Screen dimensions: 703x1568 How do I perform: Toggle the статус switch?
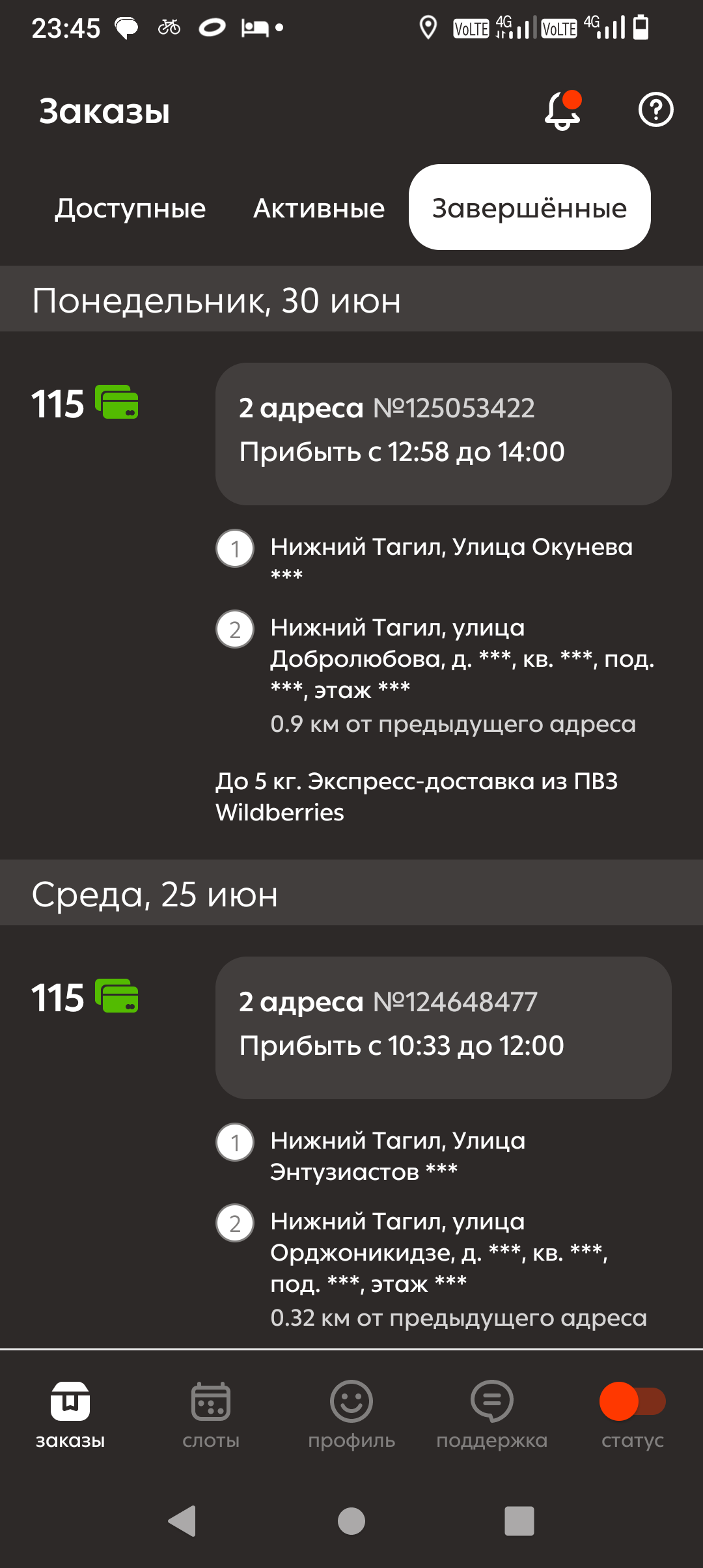632,1401
